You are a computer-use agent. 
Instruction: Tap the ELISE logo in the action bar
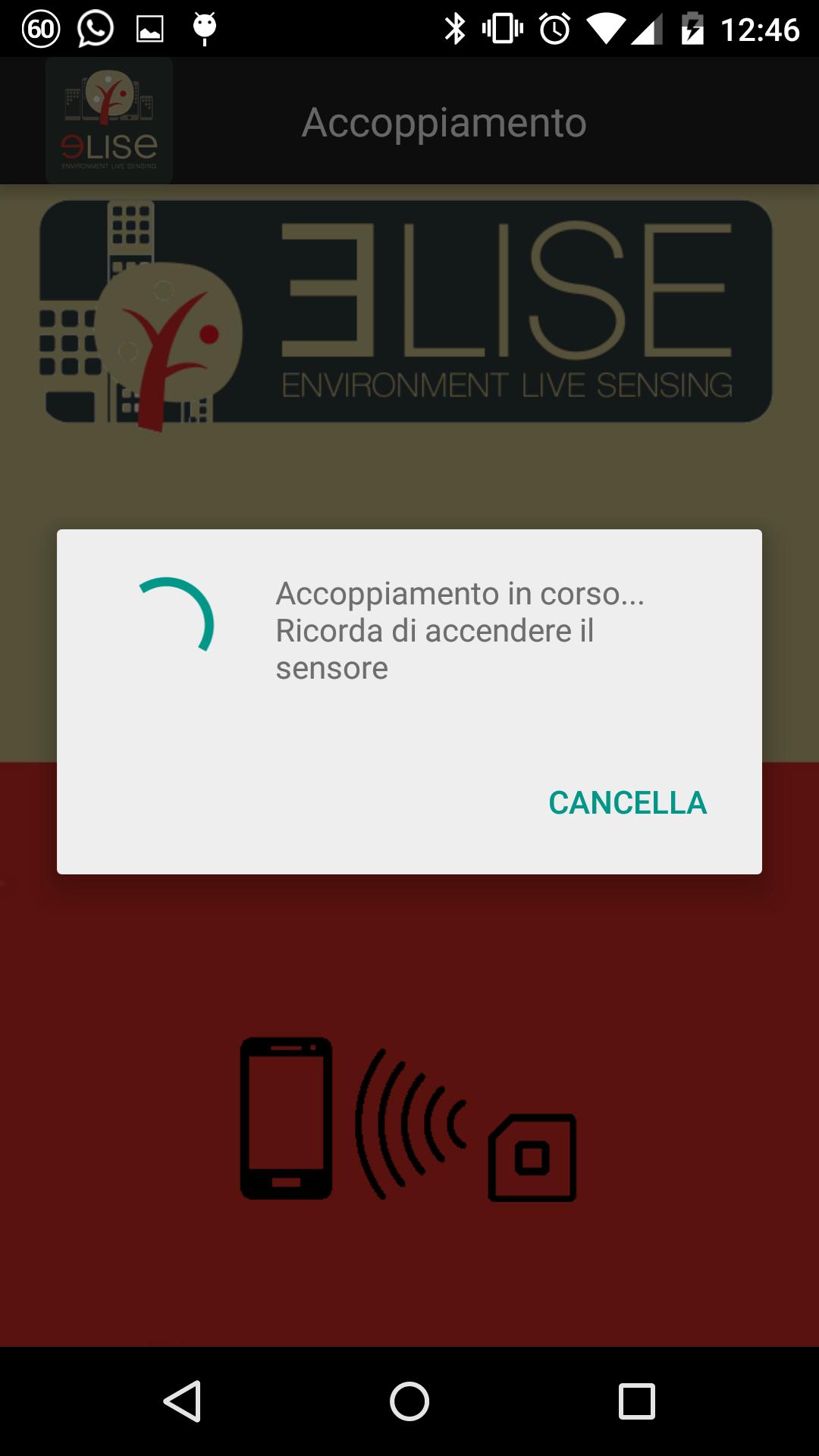click(x=108, y=121)
